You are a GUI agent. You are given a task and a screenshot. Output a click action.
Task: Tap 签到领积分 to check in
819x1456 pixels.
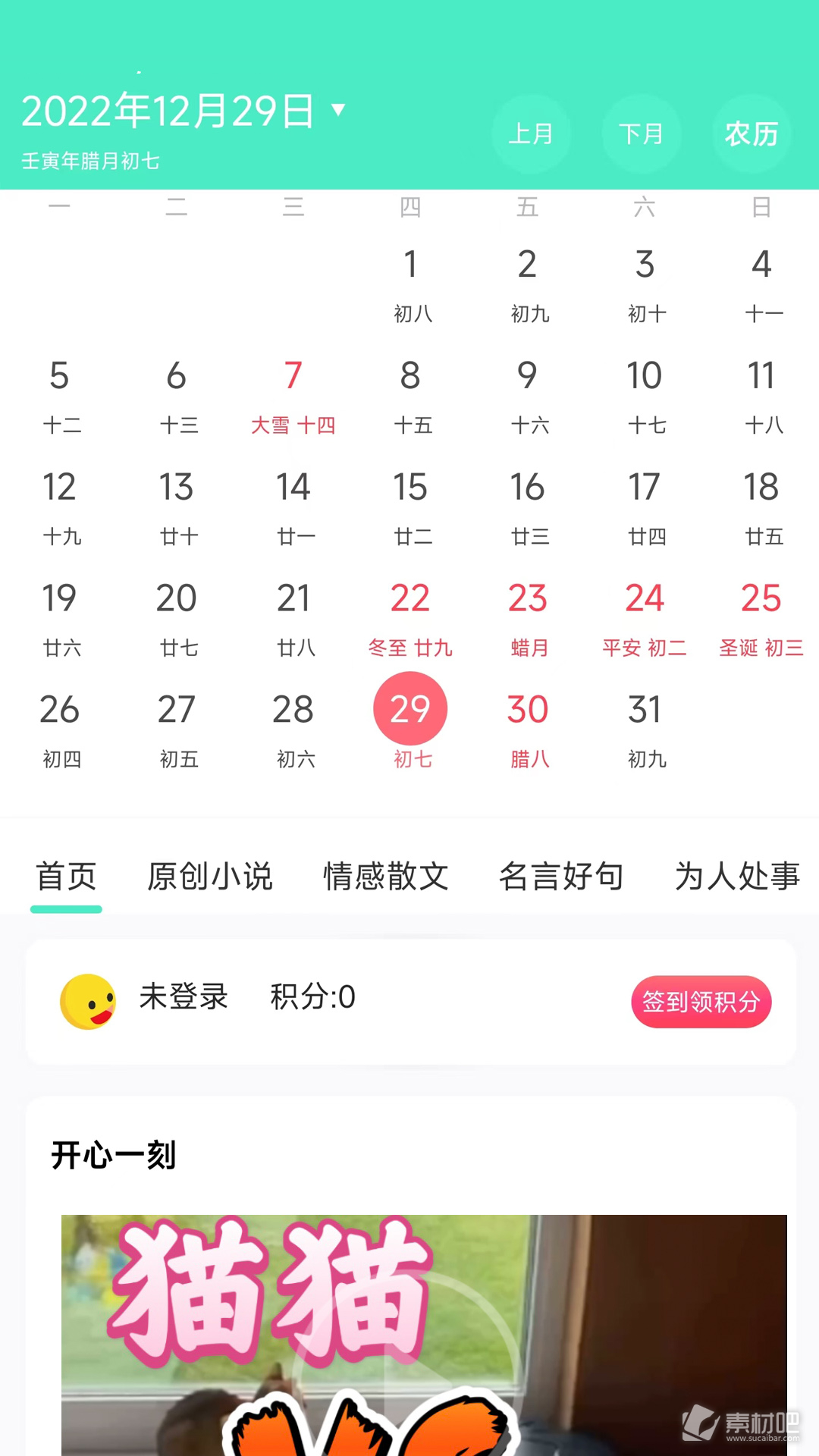coord(701,1002)
